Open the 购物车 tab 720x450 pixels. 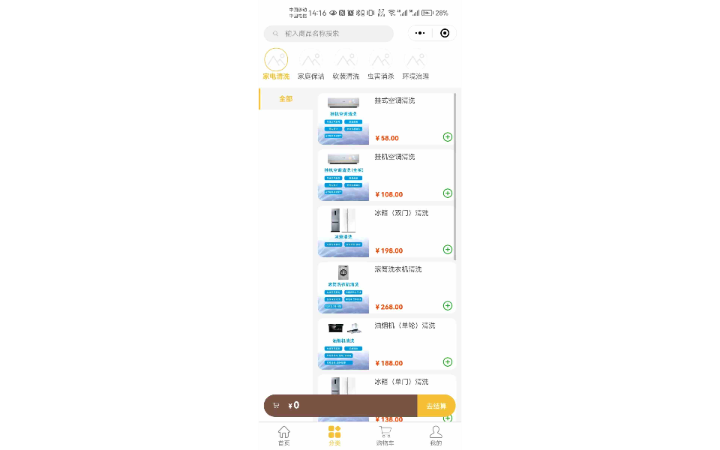(385, 435)
